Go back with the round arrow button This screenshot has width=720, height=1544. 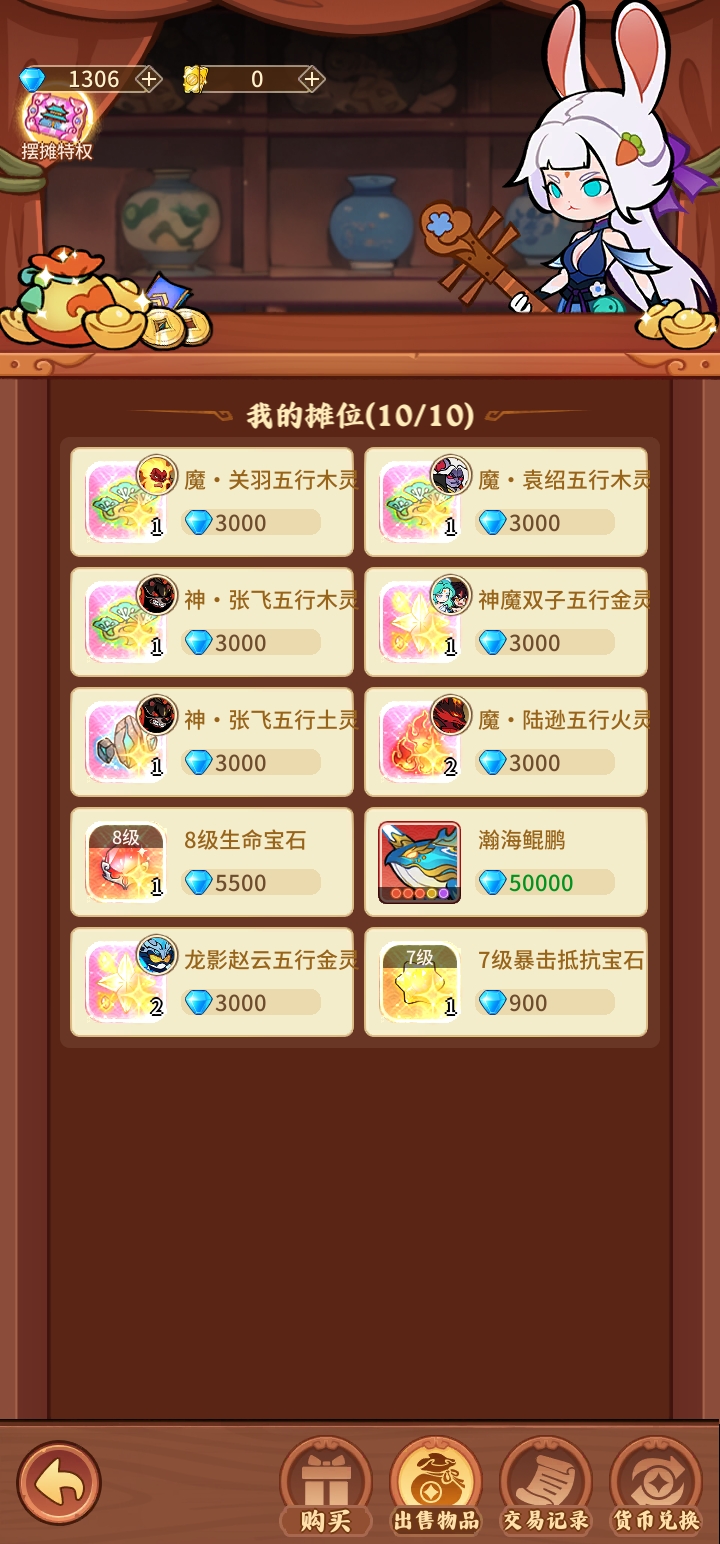tap(59, 1483)
